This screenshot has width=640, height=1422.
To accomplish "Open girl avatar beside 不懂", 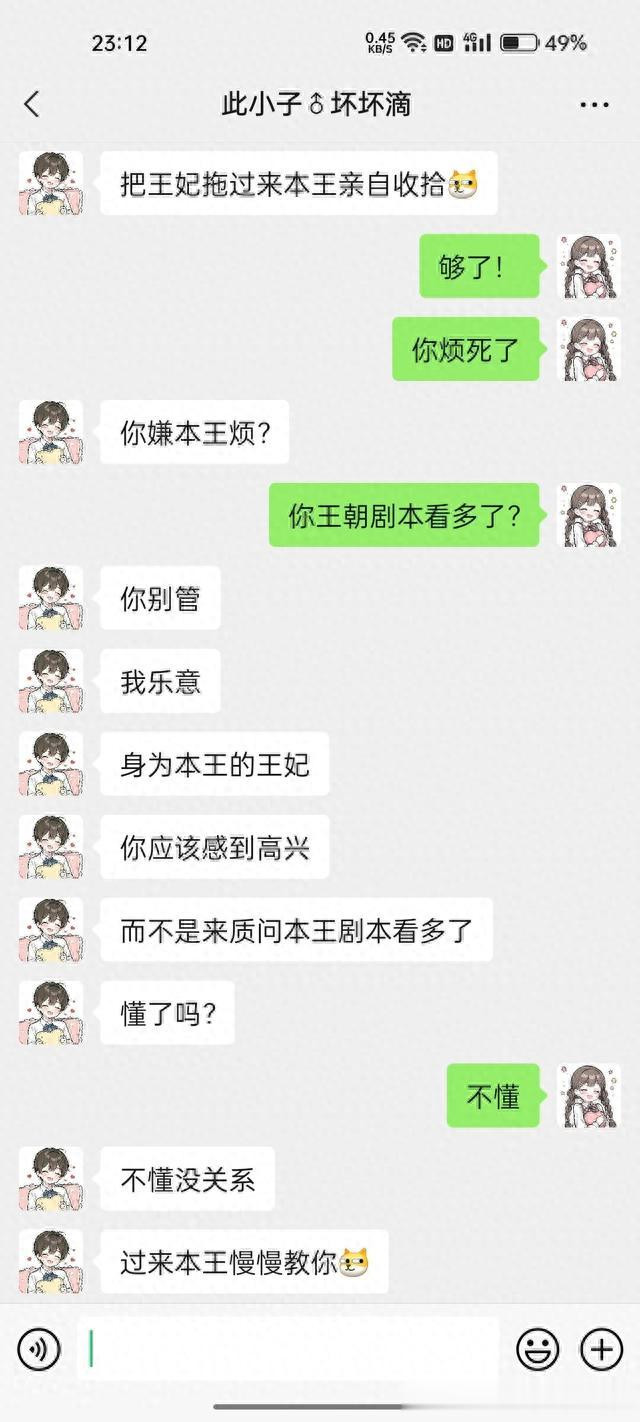I will tap(589, 1096).
